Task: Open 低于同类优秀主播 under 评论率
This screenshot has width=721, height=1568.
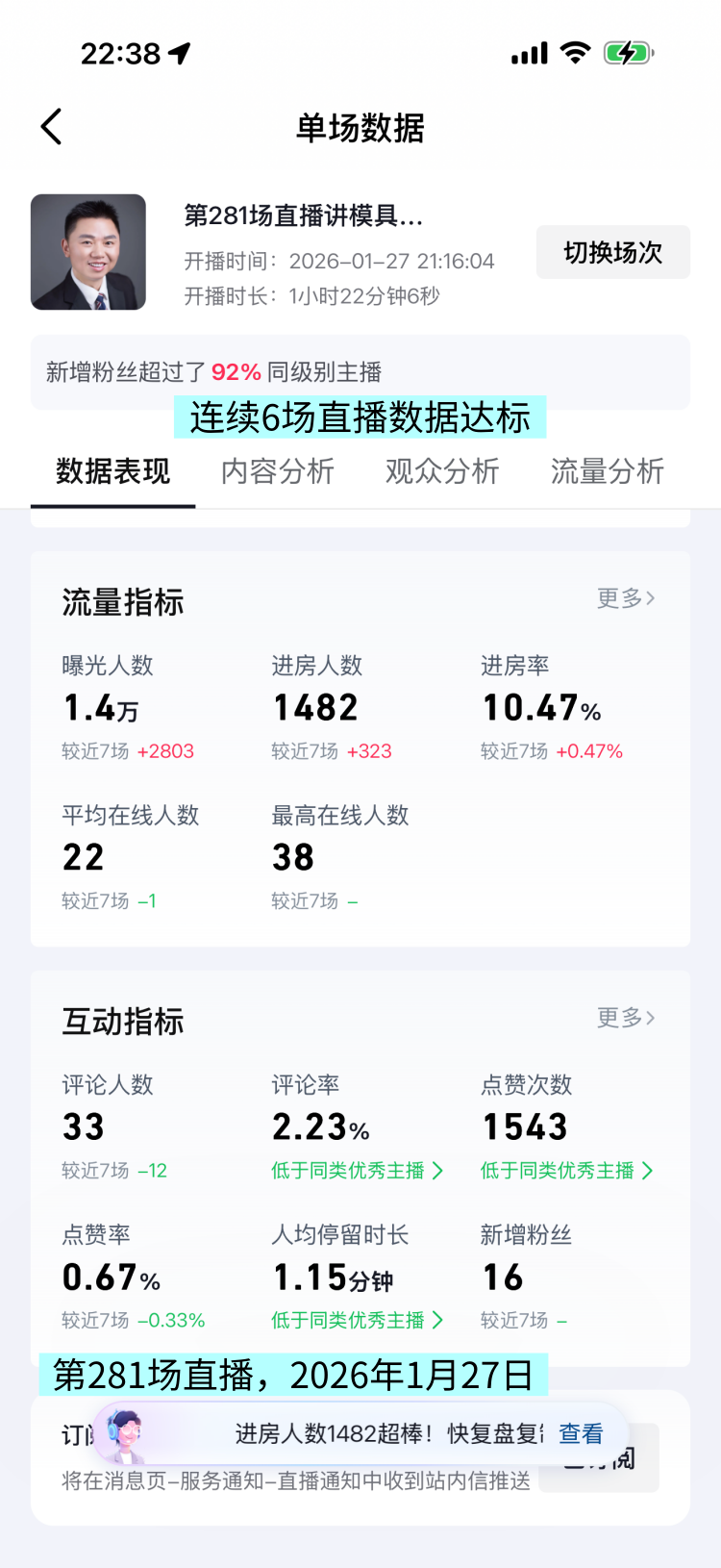Action: point(357,1171)
